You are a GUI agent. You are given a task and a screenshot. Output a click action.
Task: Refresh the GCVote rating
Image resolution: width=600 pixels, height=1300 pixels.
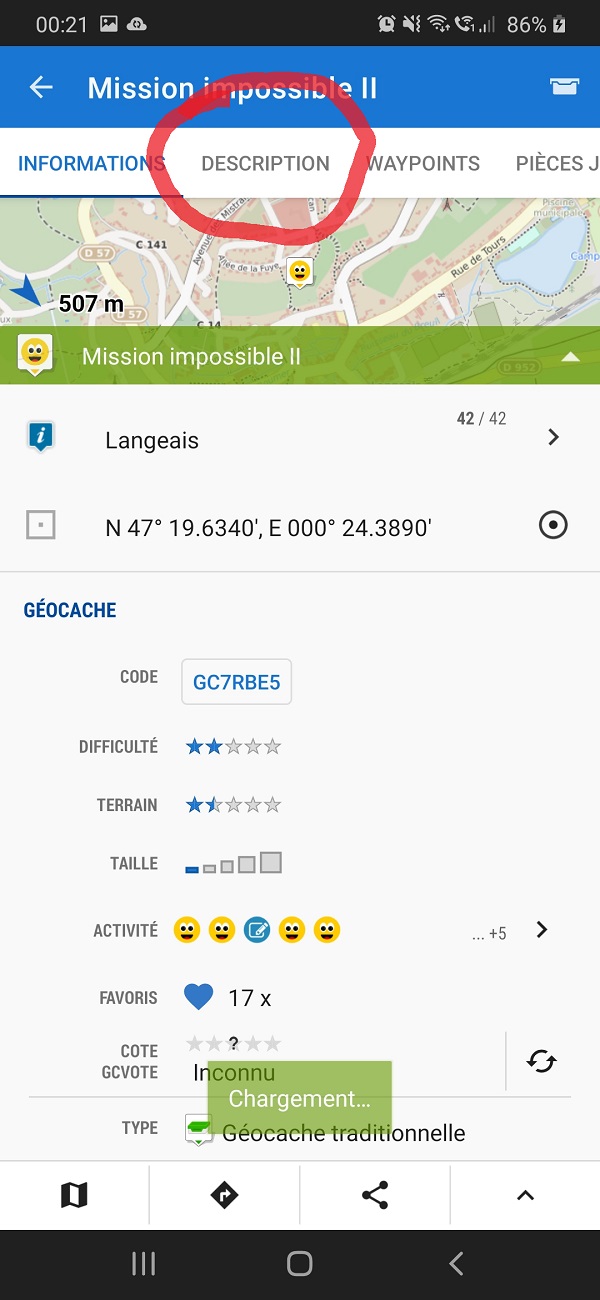[541, 1061]
